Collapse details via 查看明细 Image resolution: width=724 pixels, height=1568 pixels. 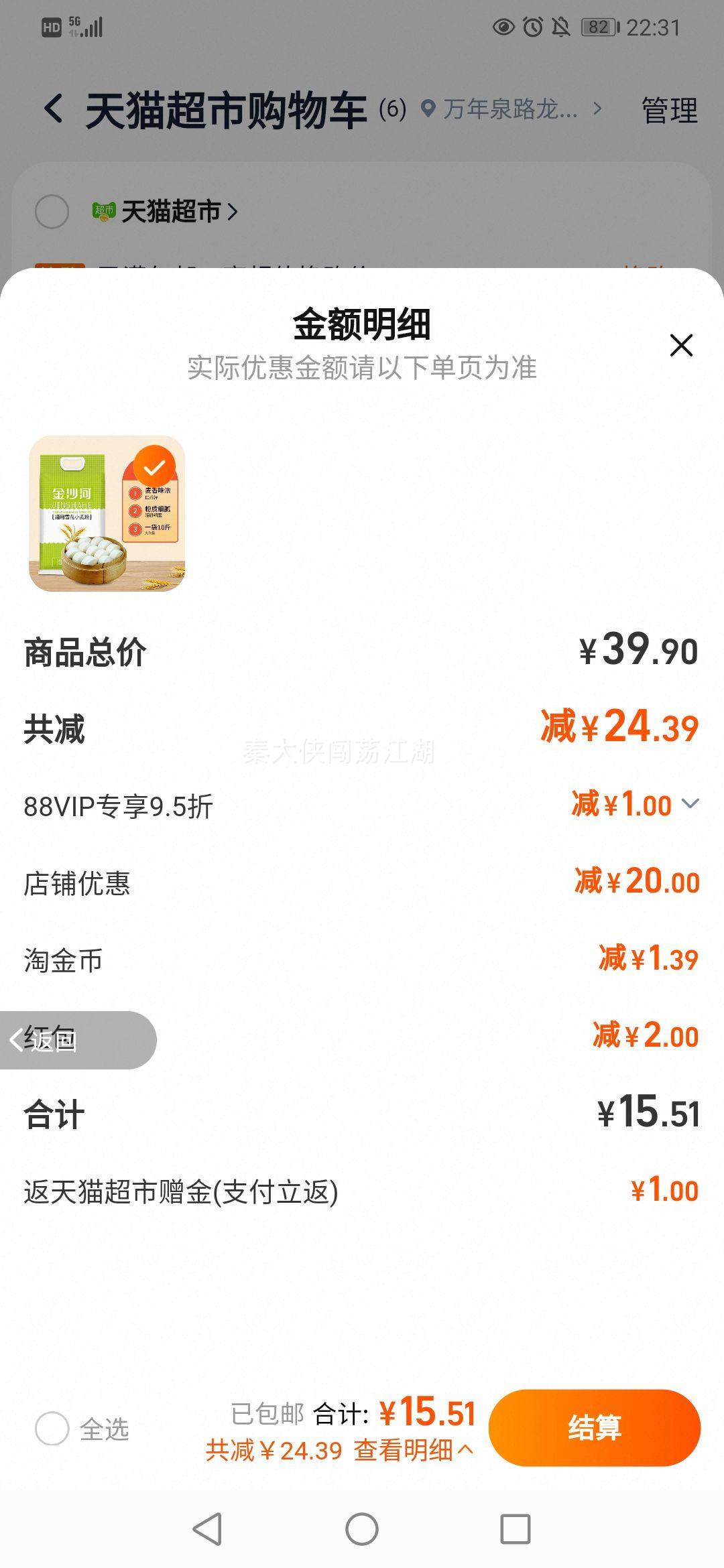412,1450
